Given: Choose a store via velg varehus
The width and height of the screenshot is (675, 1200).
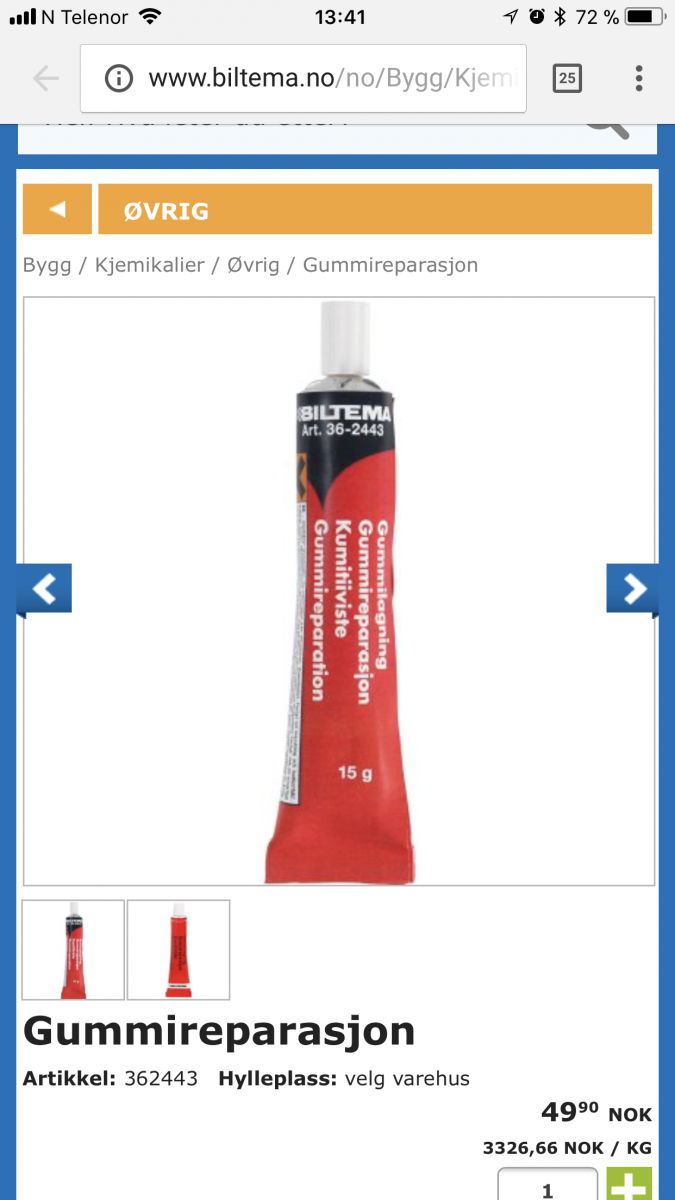Looking at the screenshot, I should pos(407,1079).
